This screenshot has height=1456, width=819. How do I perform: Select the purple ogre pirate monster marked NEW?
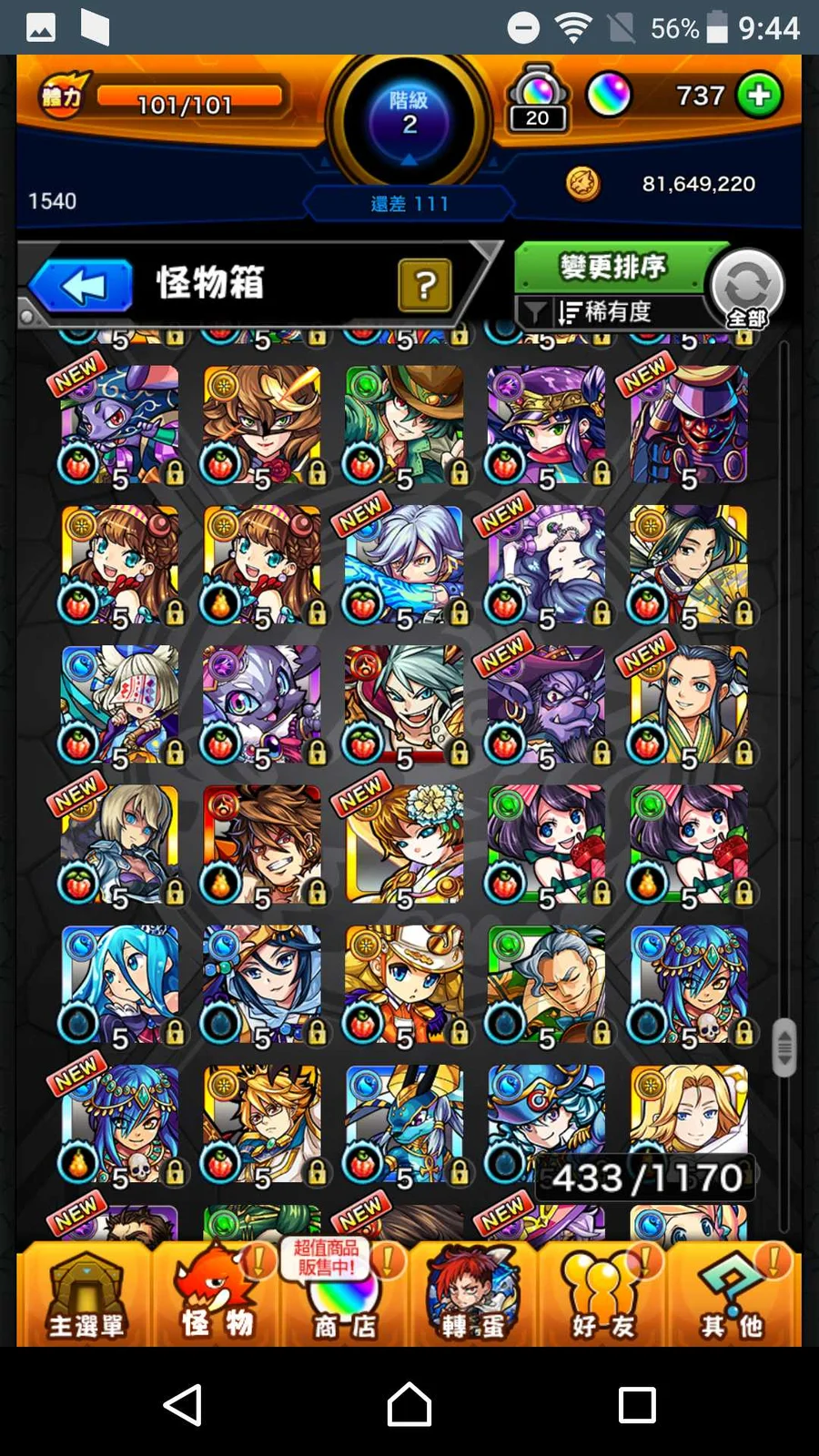pyautogui.click(x=546, y=705)
